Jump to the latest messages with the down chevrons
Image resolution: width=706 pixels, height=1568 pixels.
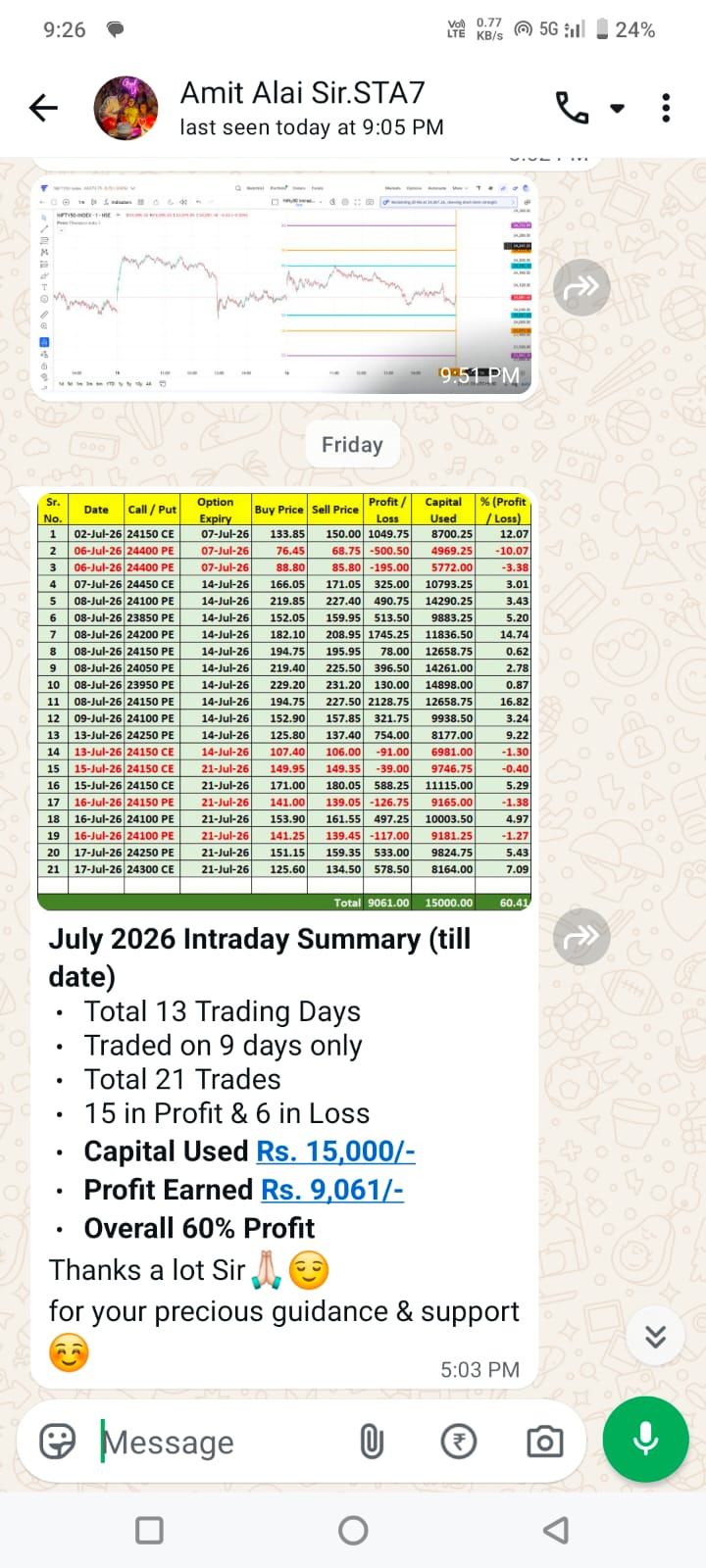(656, 1336)
